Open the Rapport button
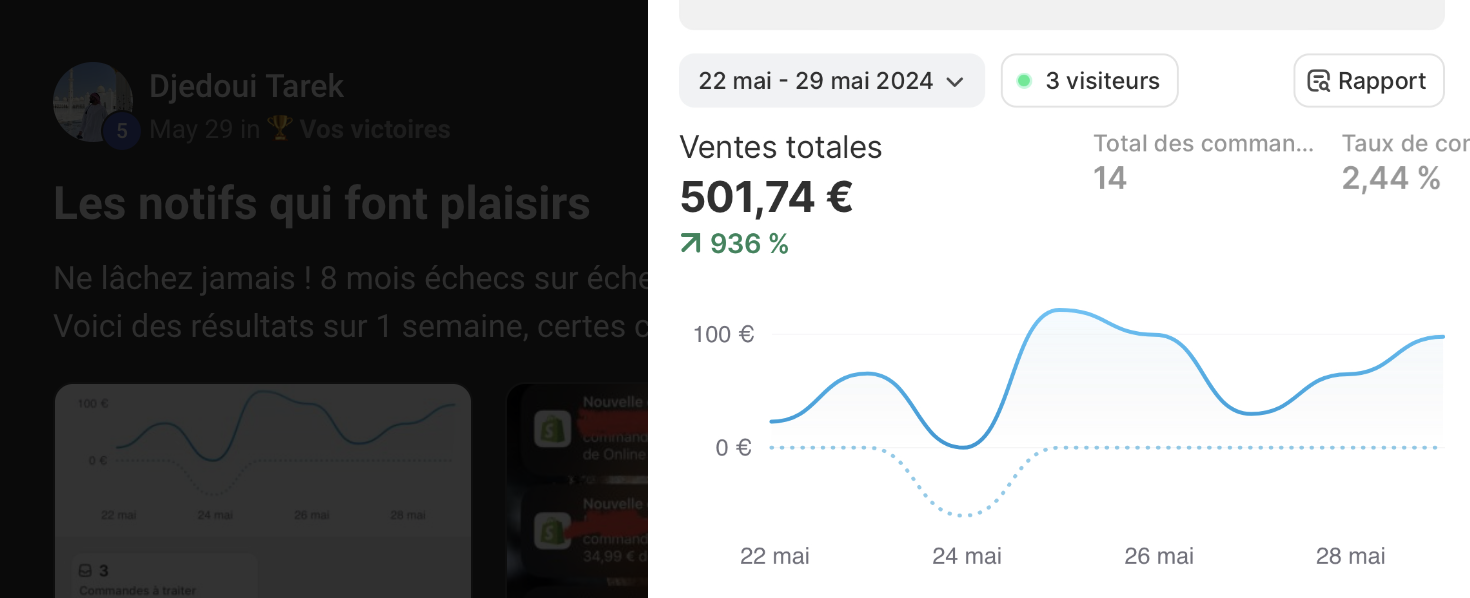This screenshot has width=1470, height=598. click(1368, 81)
